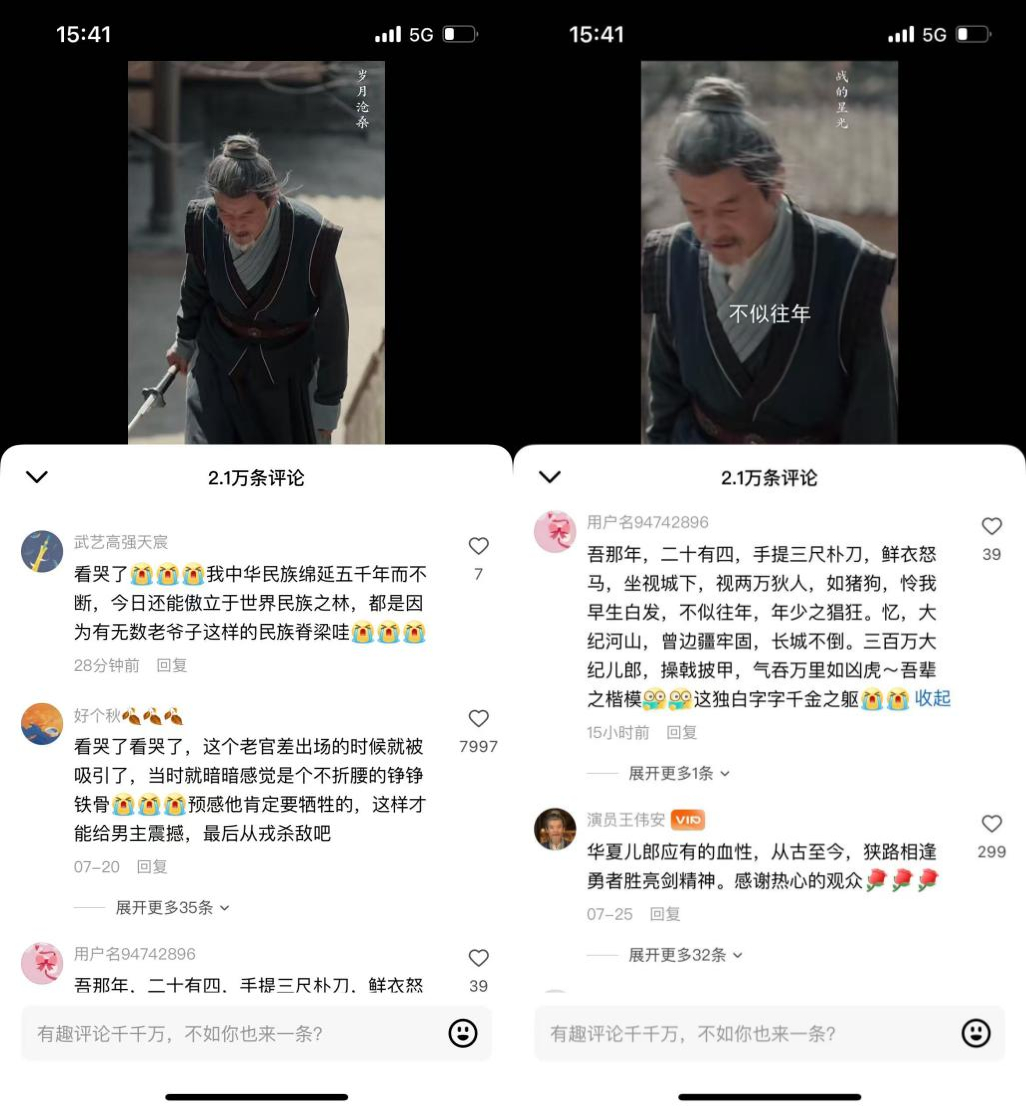This screenshot has height=1111, width=1026.
Task: Reply to 武艺高强天宸's comment
Action: pos(172,665)
